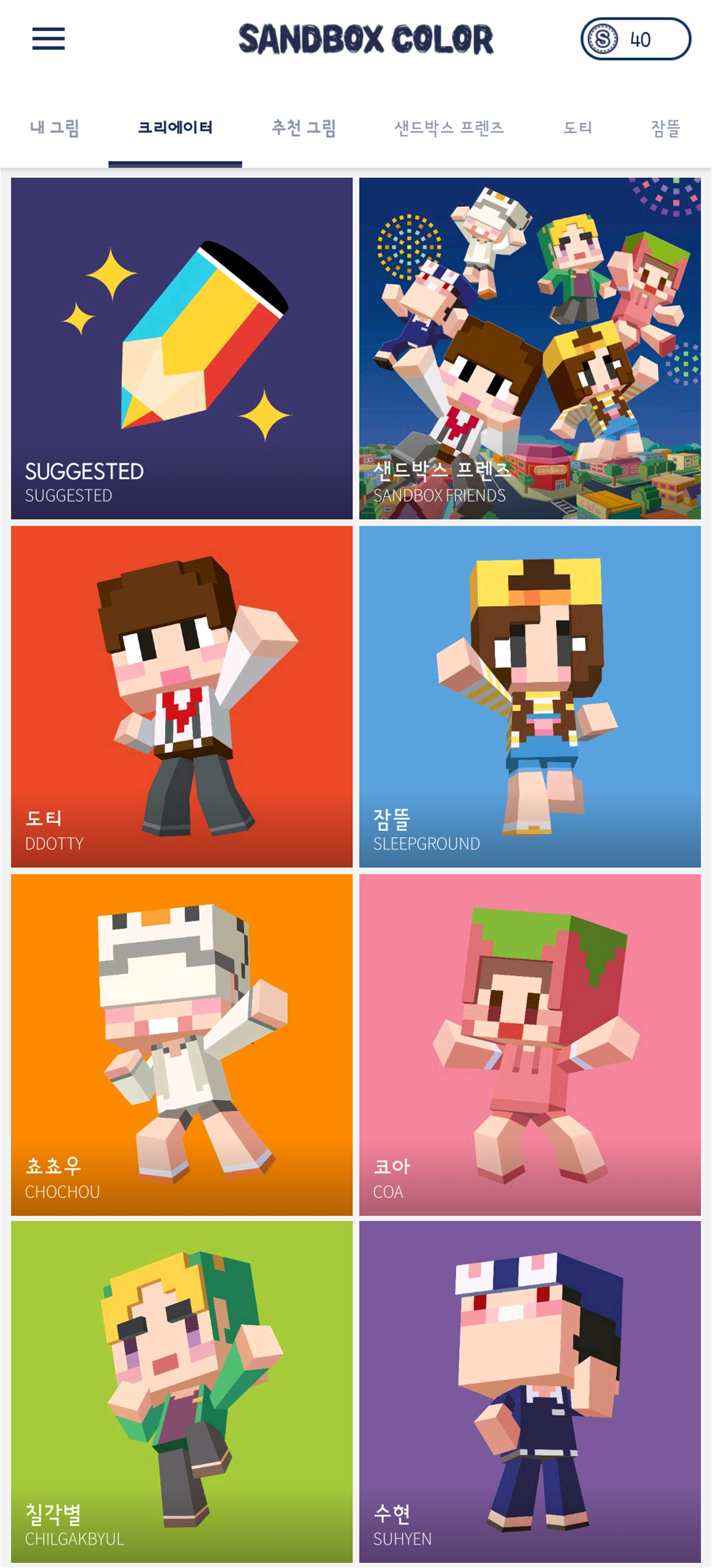Open the SANDBOX FRIENDS card

point(530,348)
